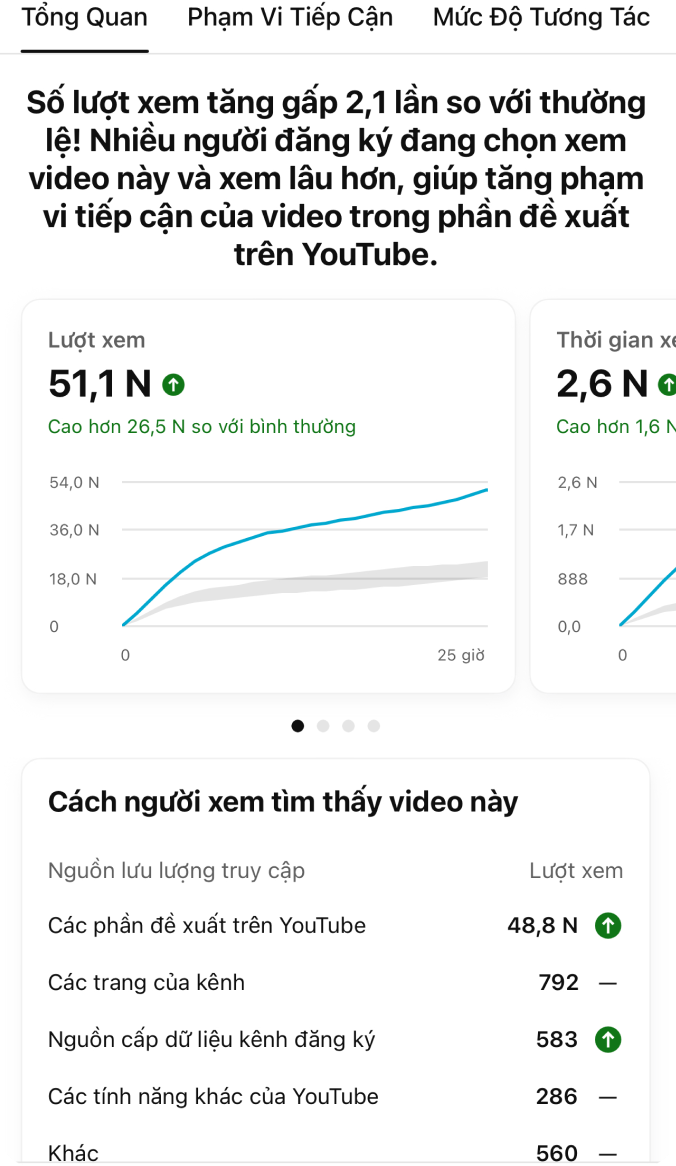Switch to the Tổng Quan tab
Screen dimensions: 676x1166
(84, 18)
